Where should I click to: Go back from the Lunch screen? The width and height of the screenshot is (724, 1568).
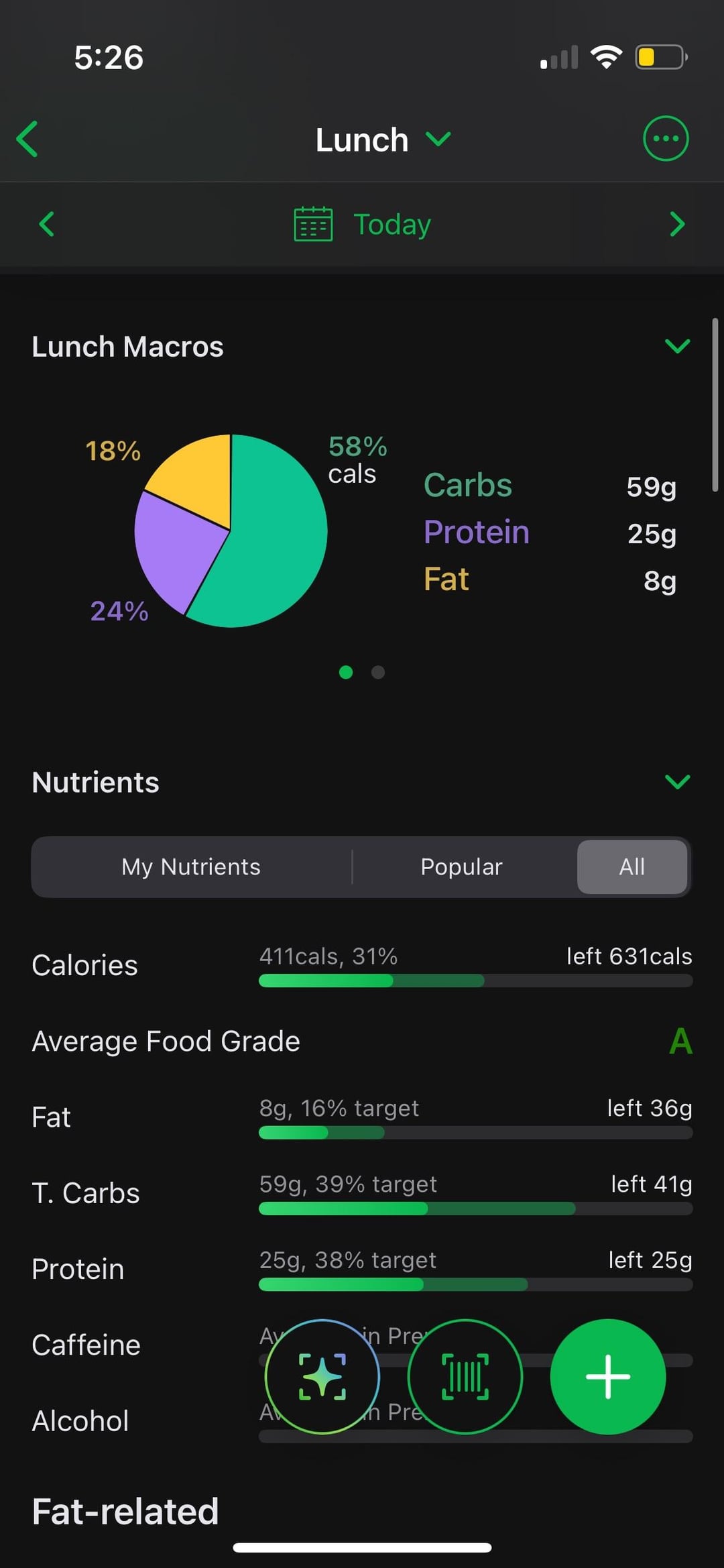tap(27, 139)
